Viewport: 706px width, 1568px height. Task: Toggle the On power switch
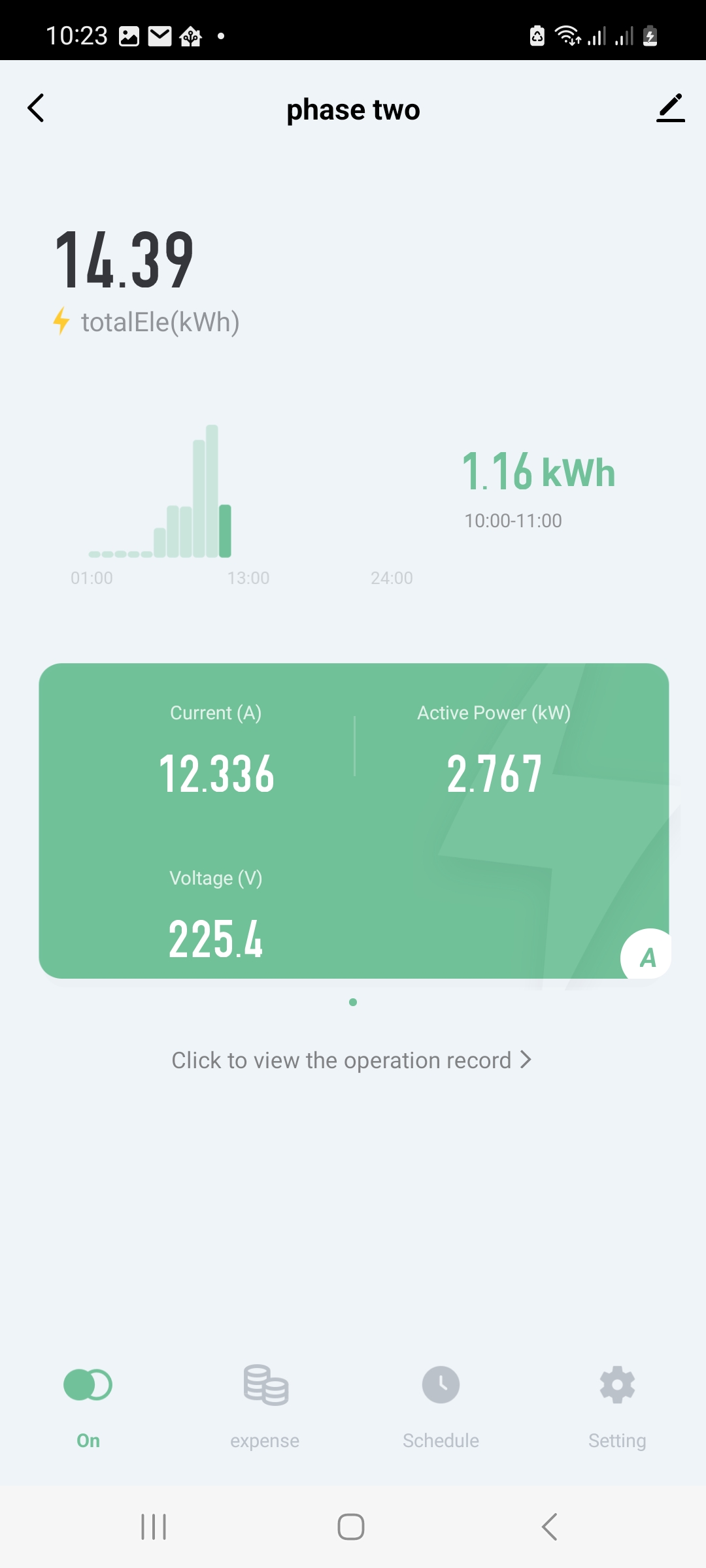click(x=88, y=1384)
